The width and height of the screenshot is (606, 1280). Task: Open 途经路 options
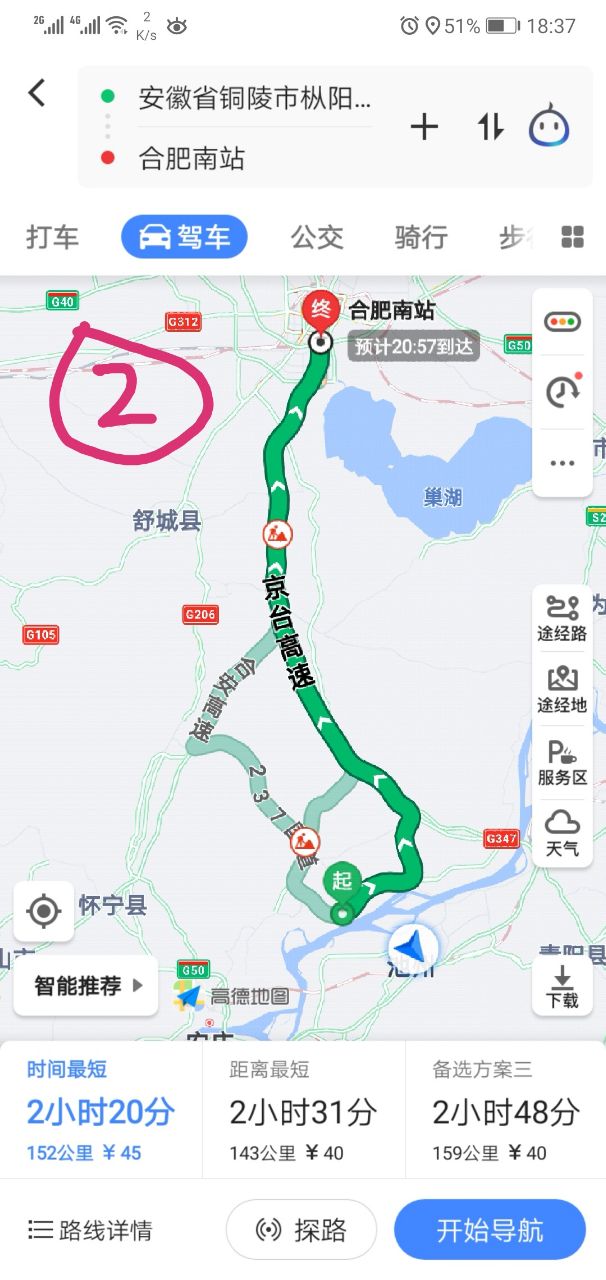pos(562,618)
